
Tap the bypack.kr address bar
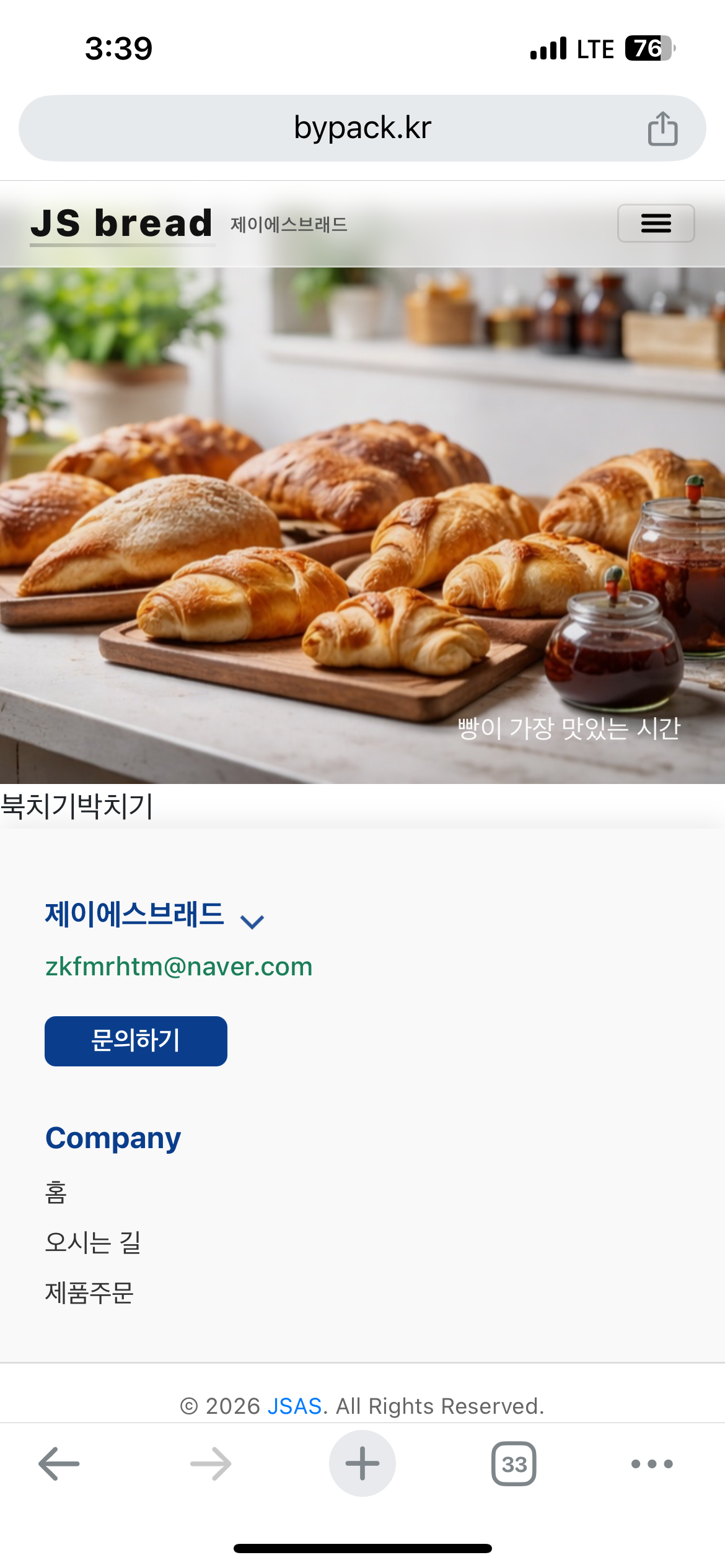tap(362, 128)
